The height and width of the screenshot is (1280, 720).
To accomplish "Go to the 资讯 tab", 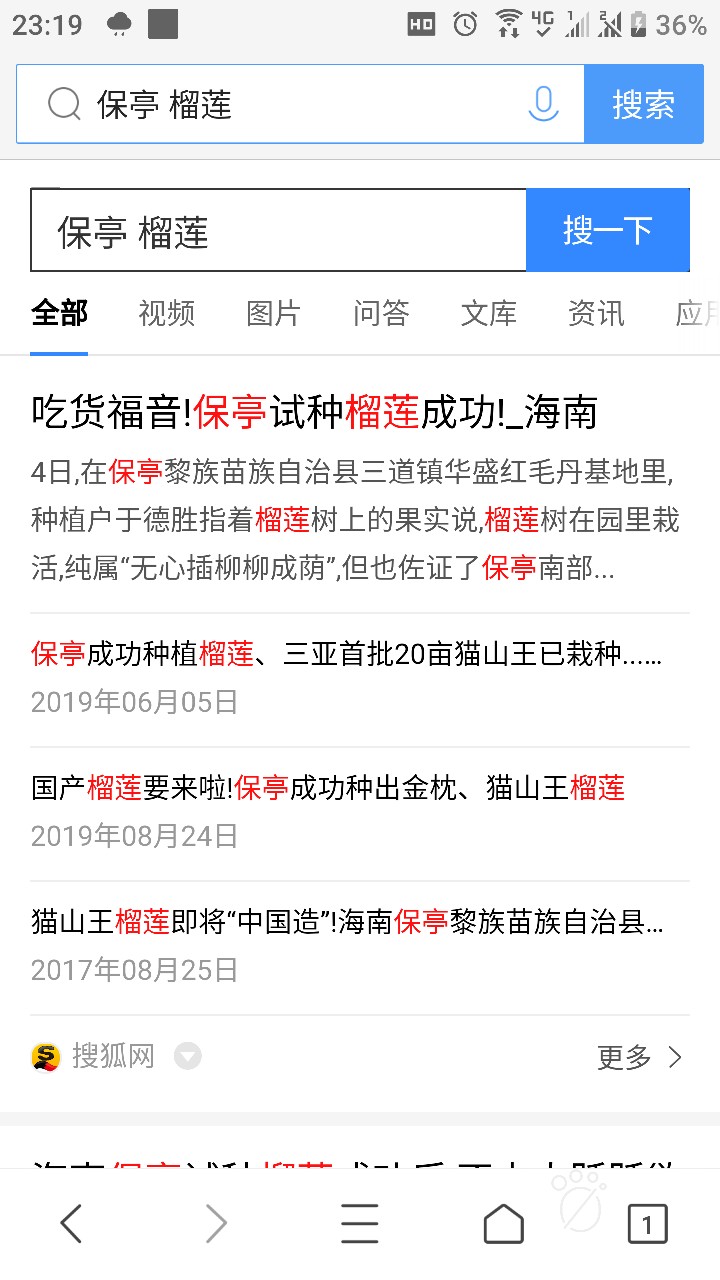I will (596, 313).
